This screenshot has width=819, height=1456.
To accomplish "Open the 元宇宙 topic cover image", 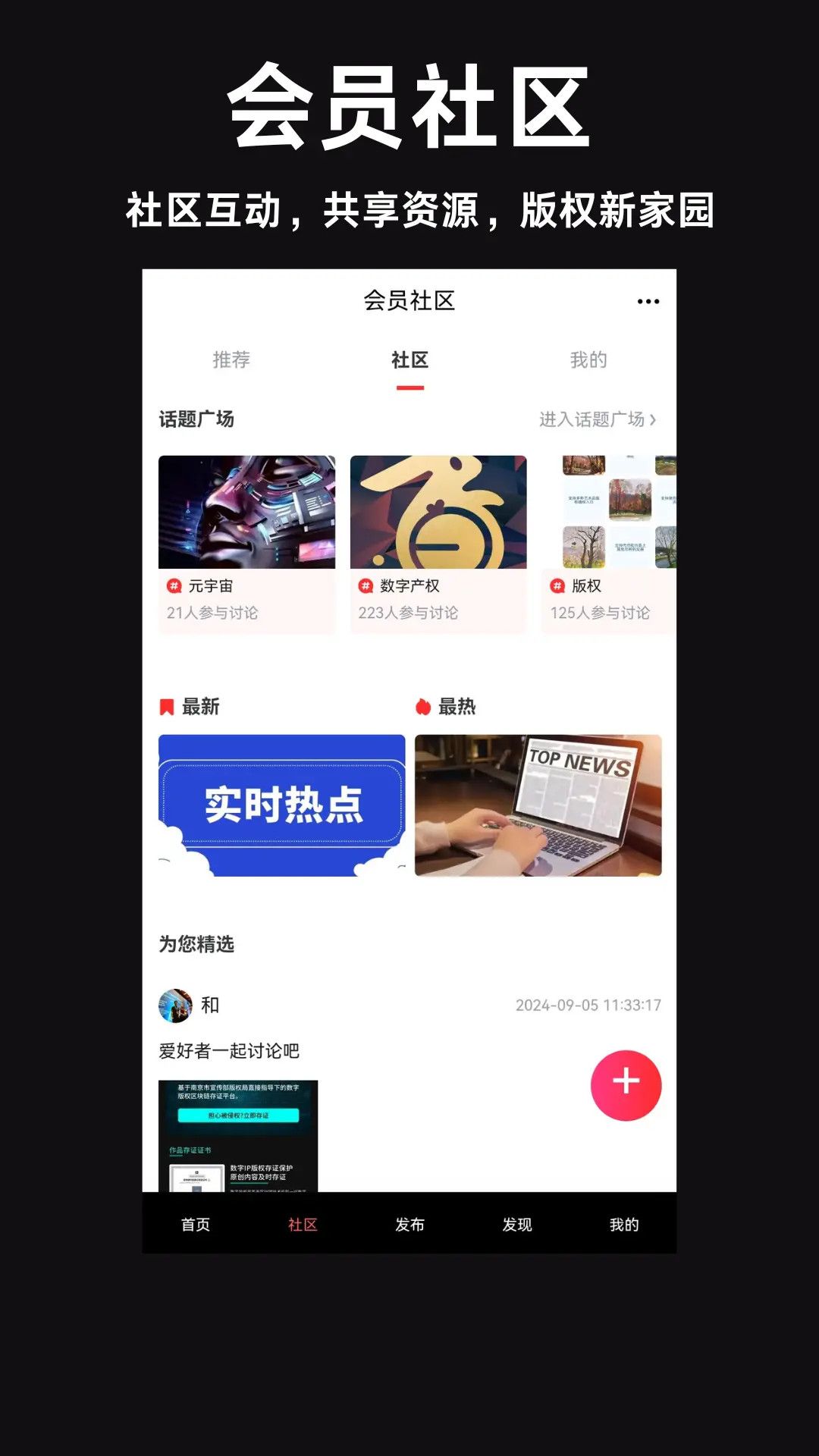I will click(x=246, y=510).
